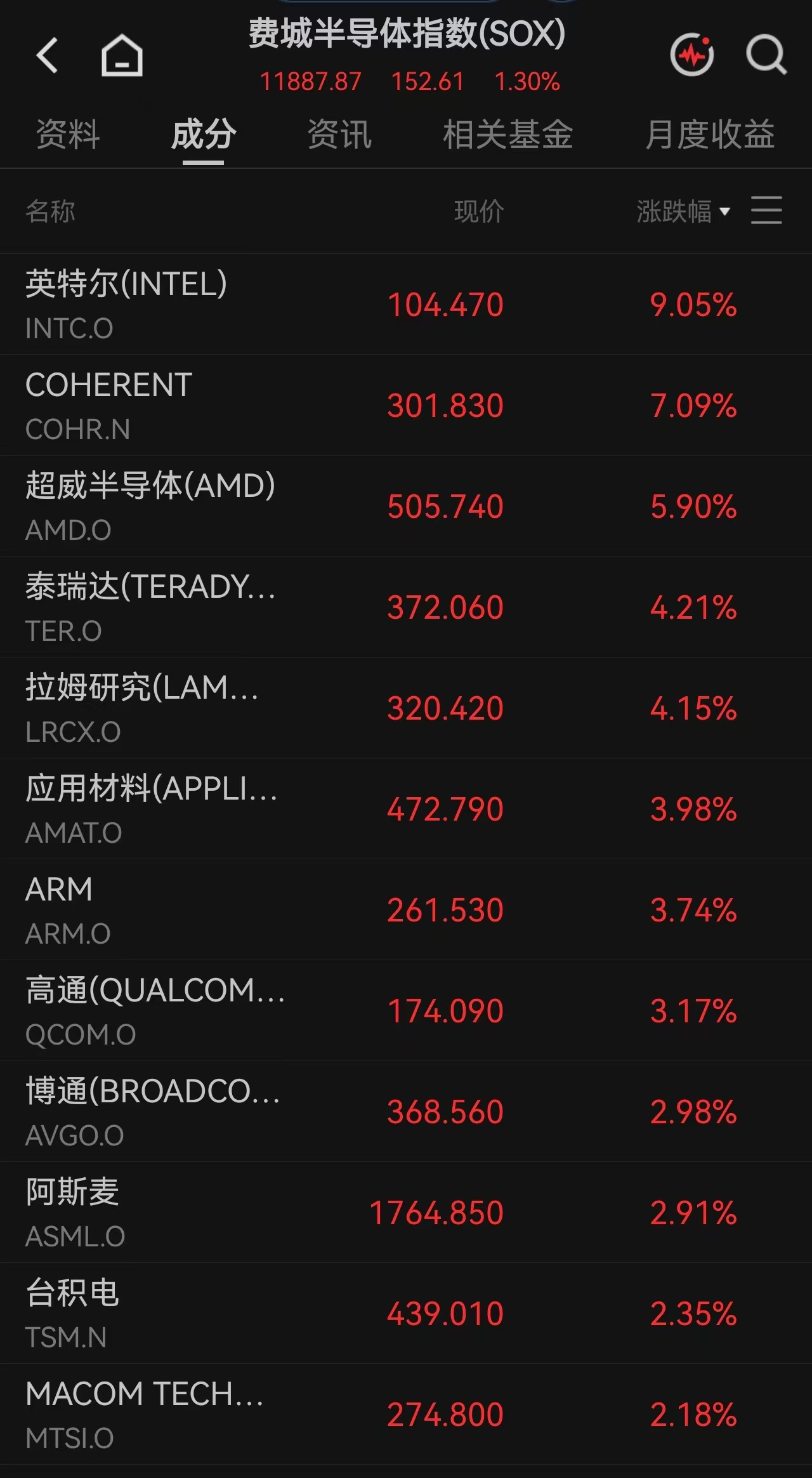This screenshot has width=812, height=1478.
Task: Open the 英特尔(INTEL) stock row
Action: click(x=406, y=304)
